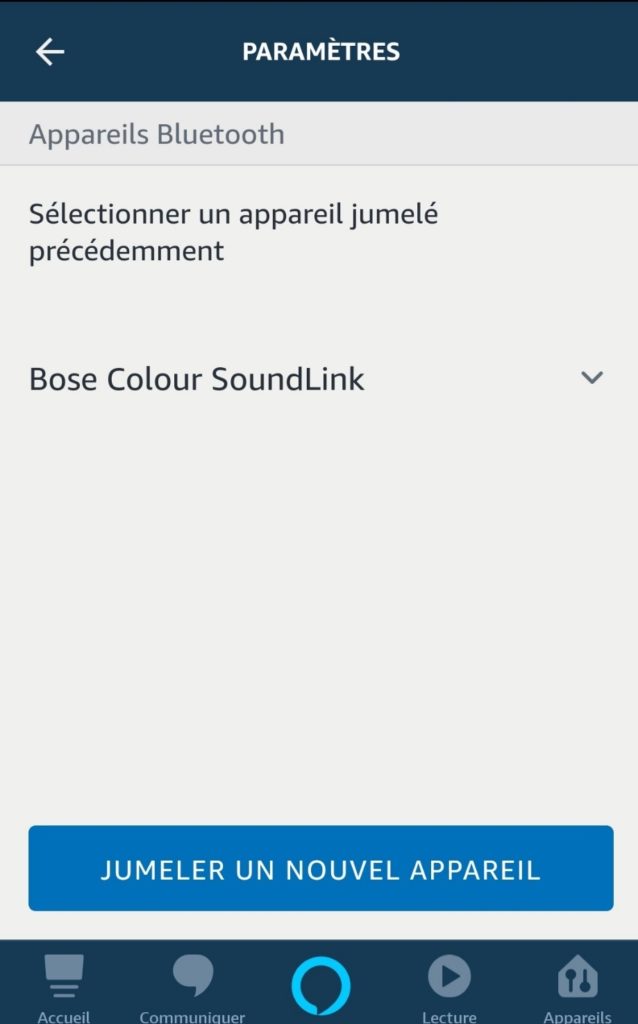Open the Appareils tab
This screenshot has height=1024, width=638.
577,988
